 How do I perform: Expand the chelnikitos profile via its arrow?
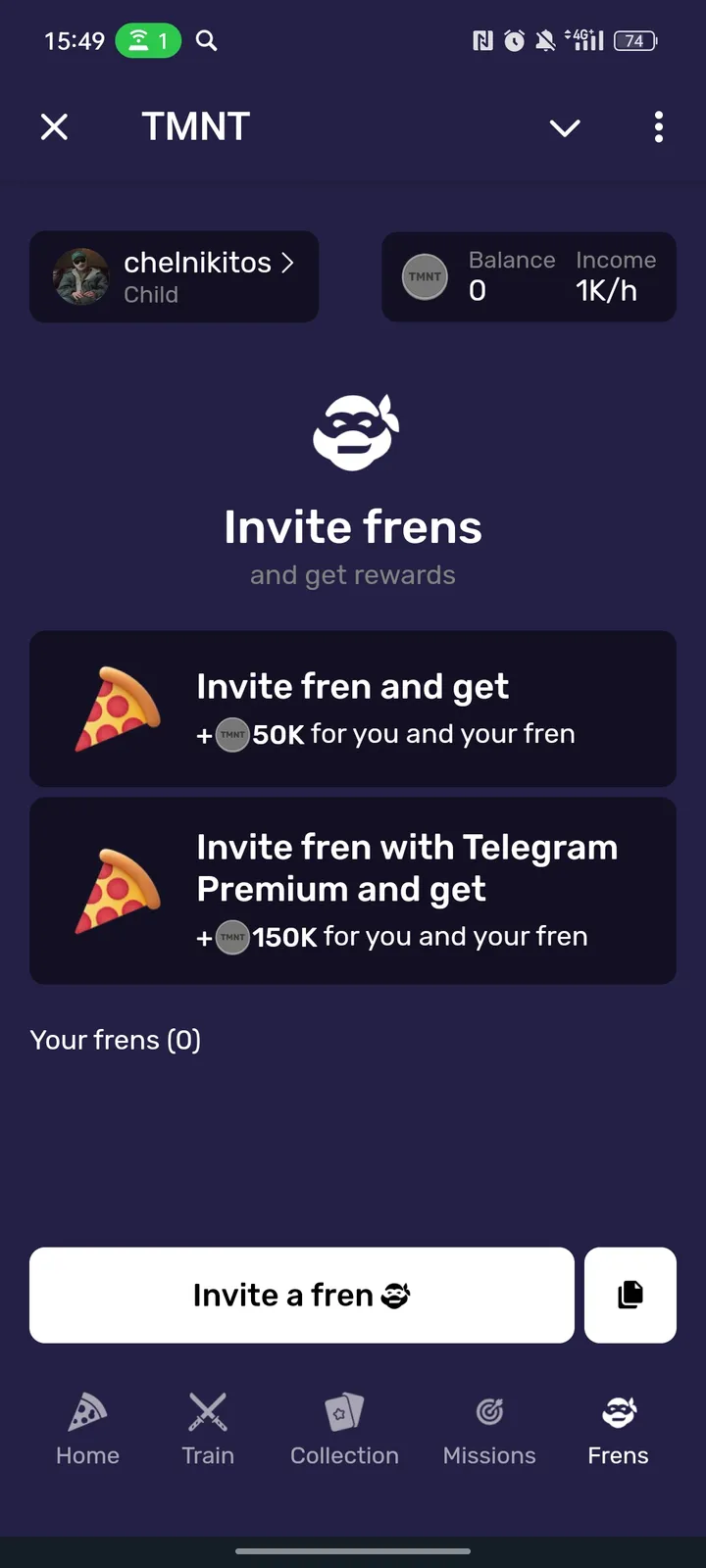[287, 263]
